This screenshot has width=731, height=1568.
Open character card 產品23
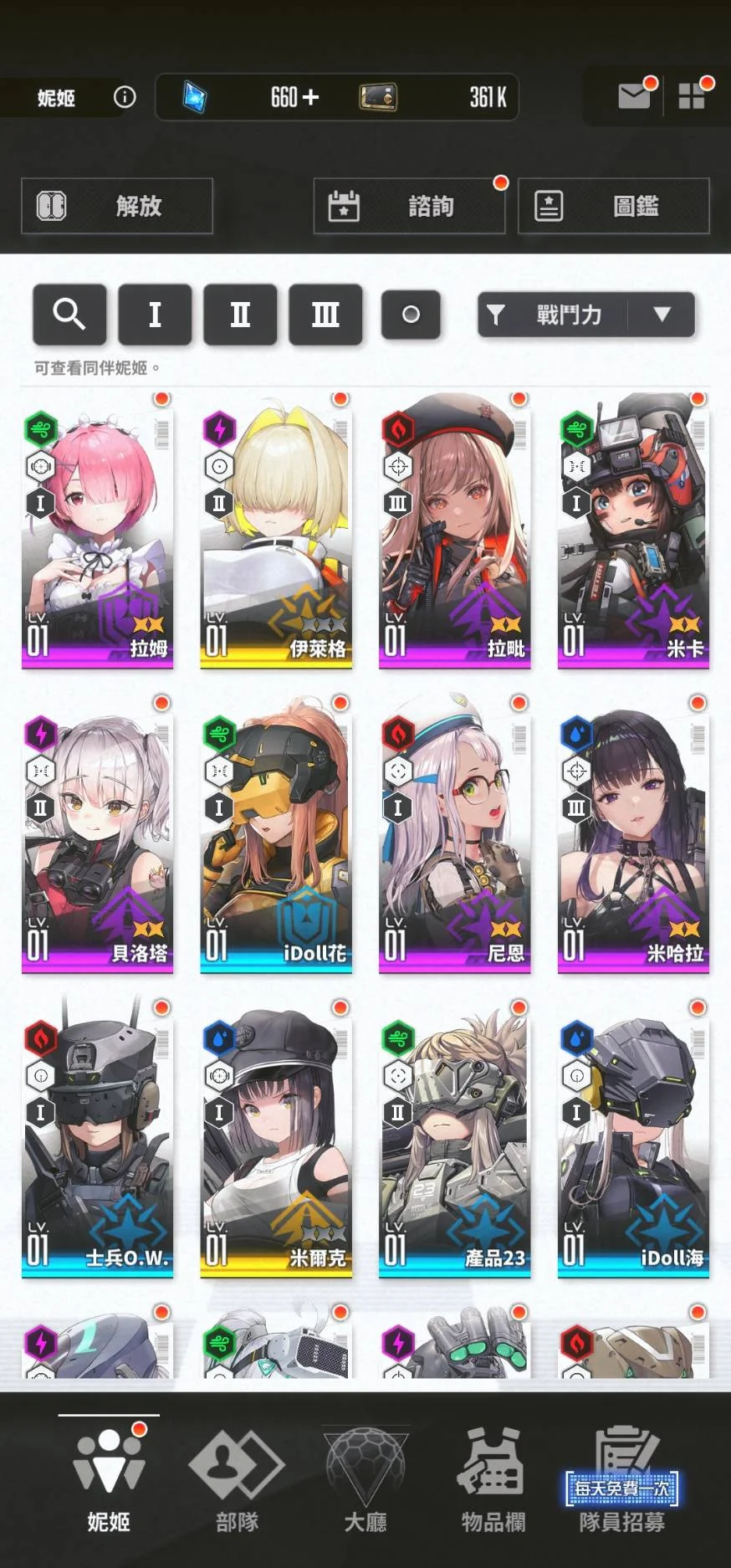pyautogui.click(x=454, y=1141)
